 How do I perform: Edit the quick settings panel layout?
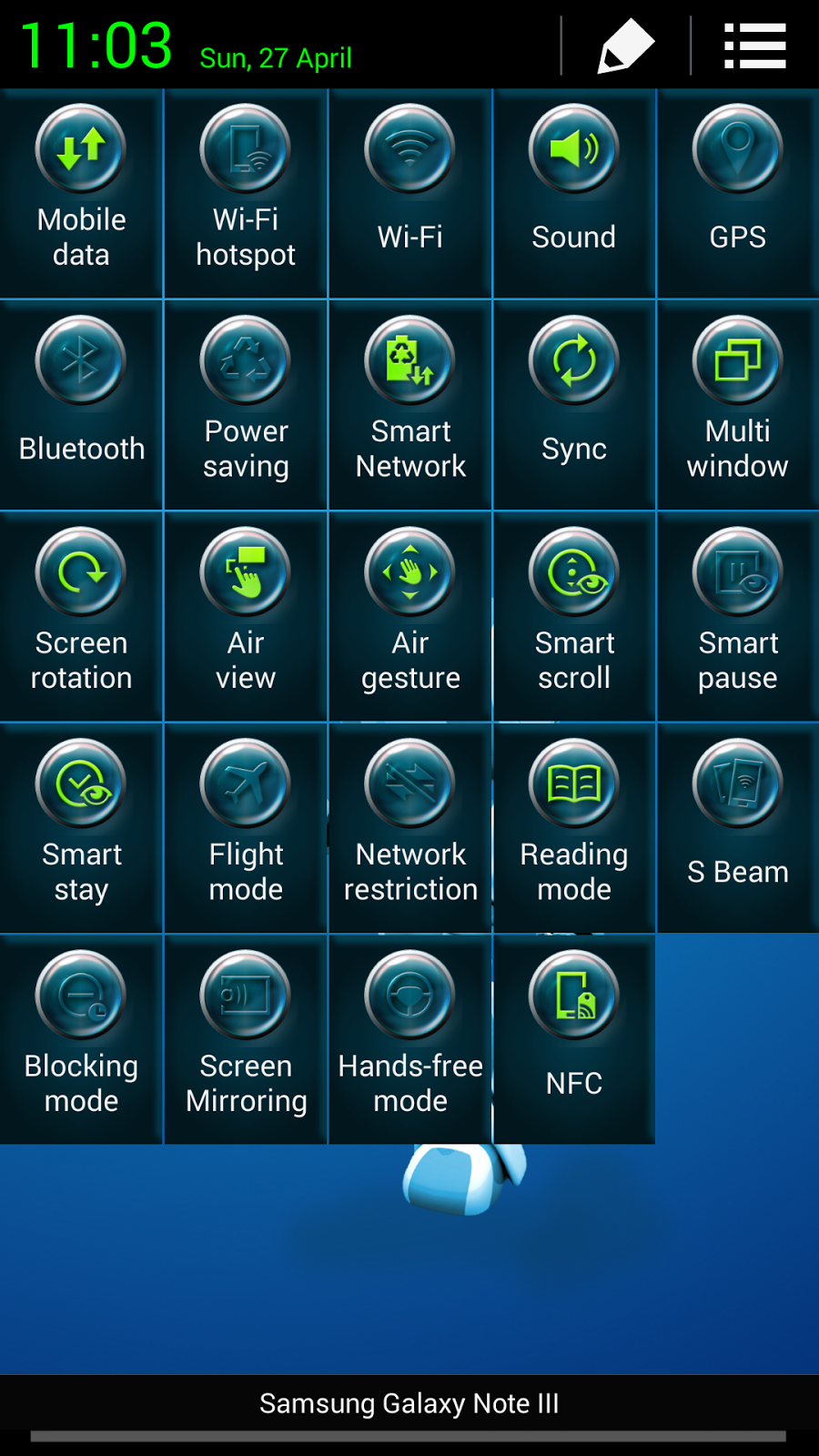(626, 45)
